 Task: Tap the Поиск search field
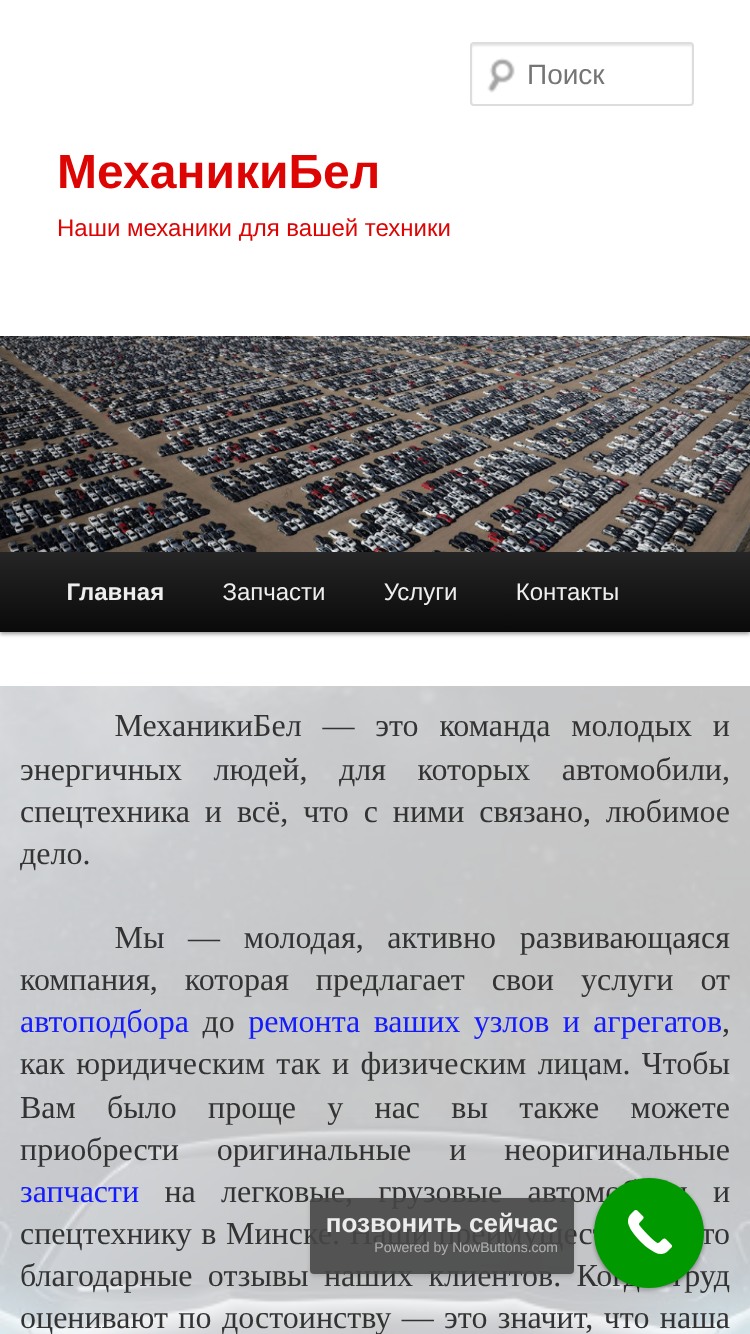[582, 74]
